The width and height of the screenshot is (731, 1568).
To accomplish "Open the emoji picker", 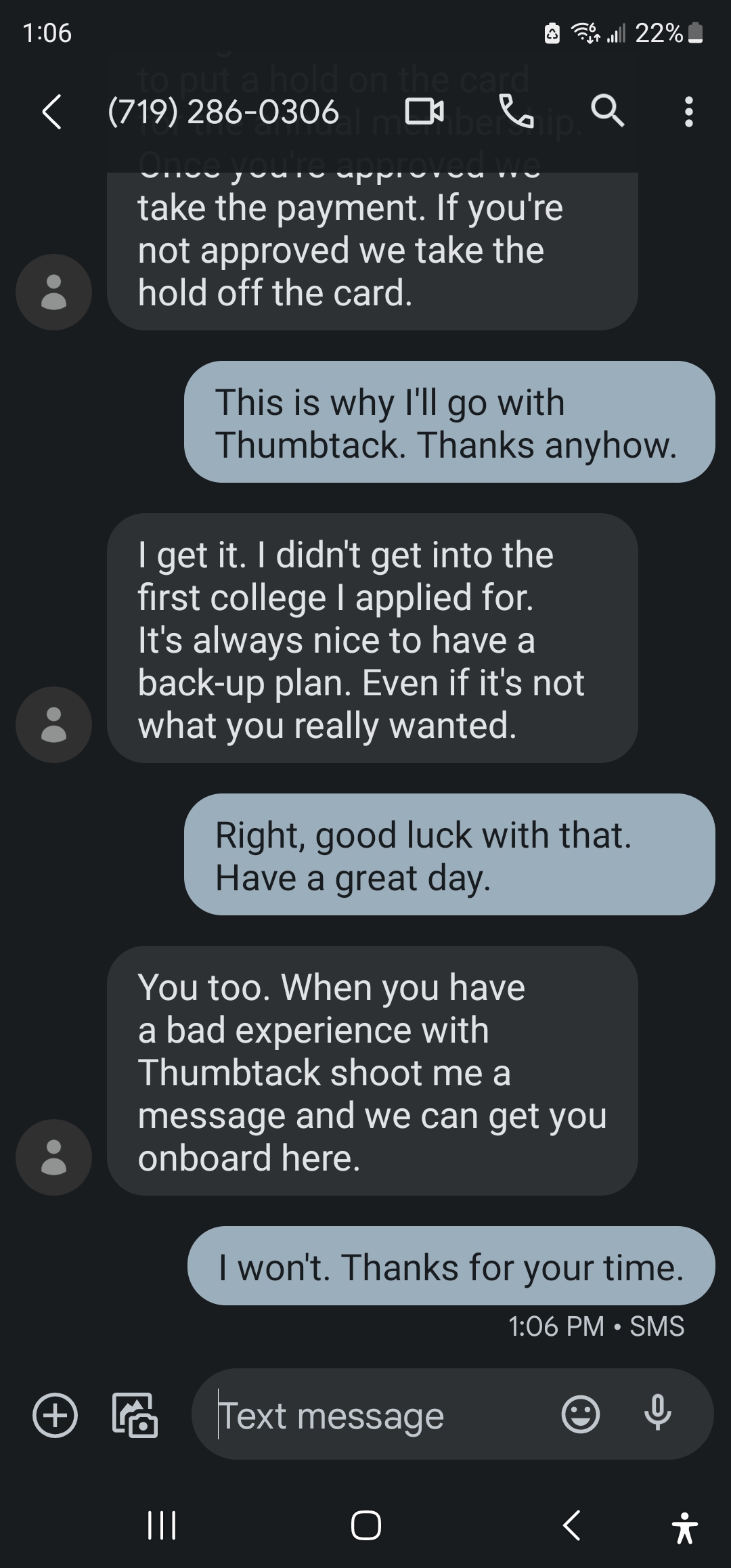I will point(580,1414).
